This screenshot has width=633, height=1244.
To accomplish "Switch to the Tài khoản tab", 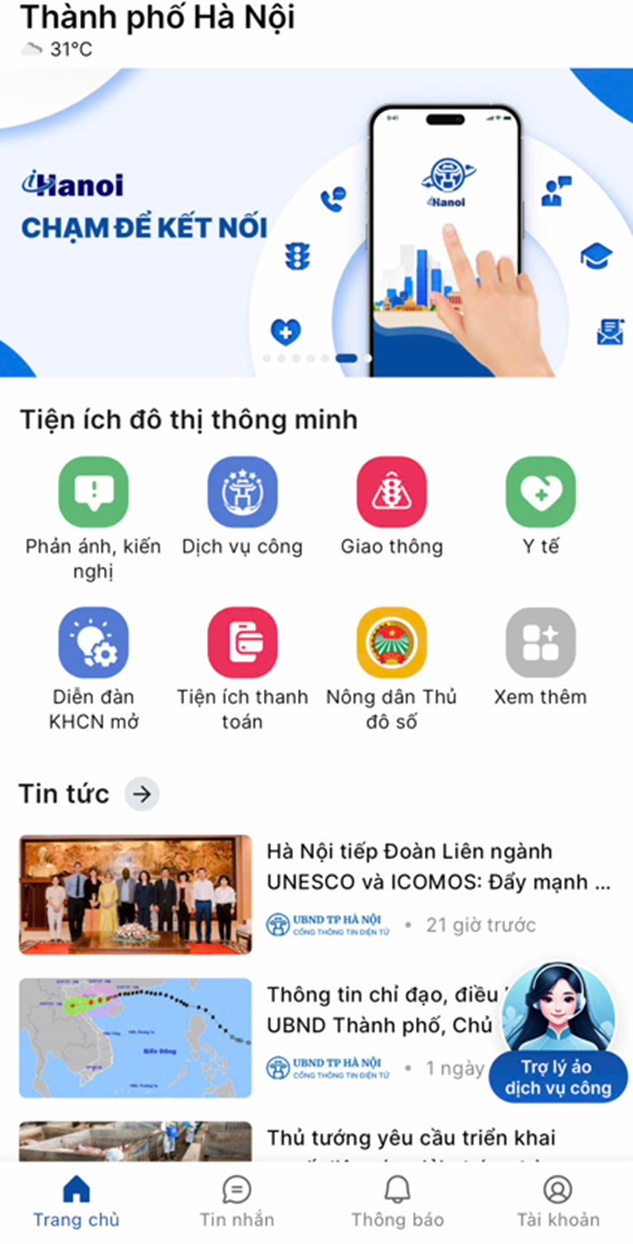I will tap(557, 1202).
